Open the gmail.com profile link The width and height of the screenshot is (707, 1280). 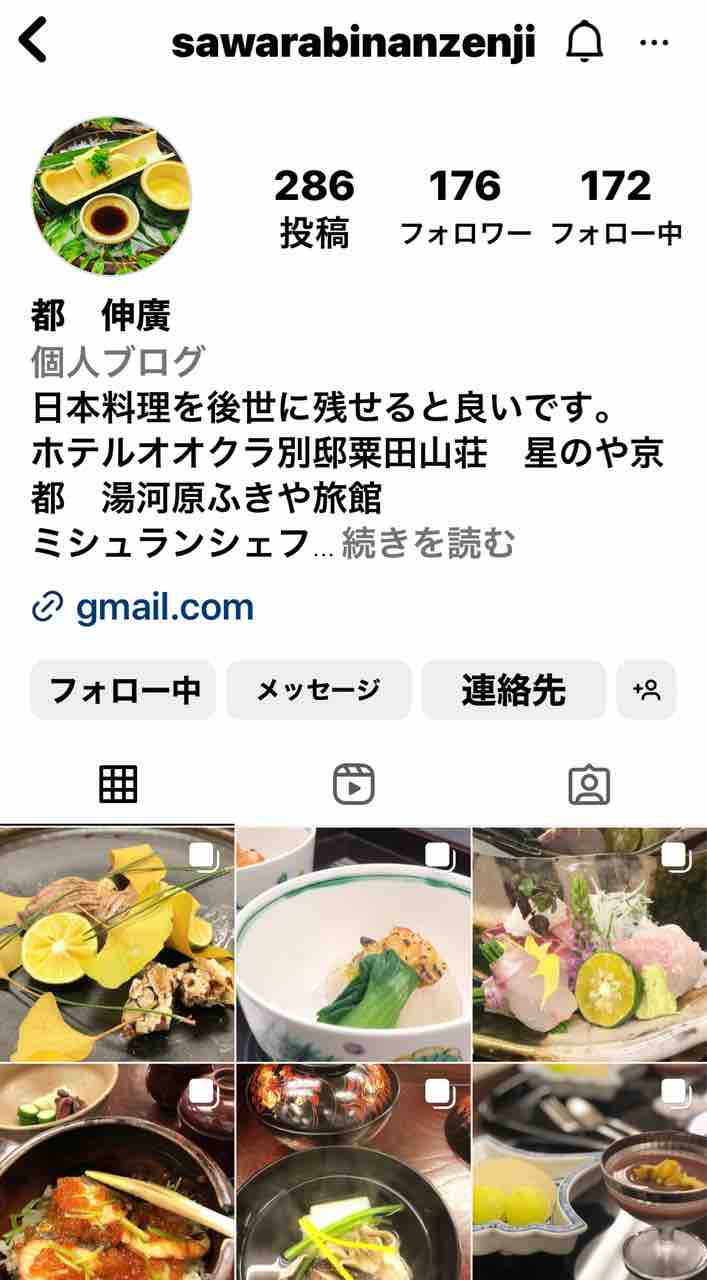click(164, 607)
